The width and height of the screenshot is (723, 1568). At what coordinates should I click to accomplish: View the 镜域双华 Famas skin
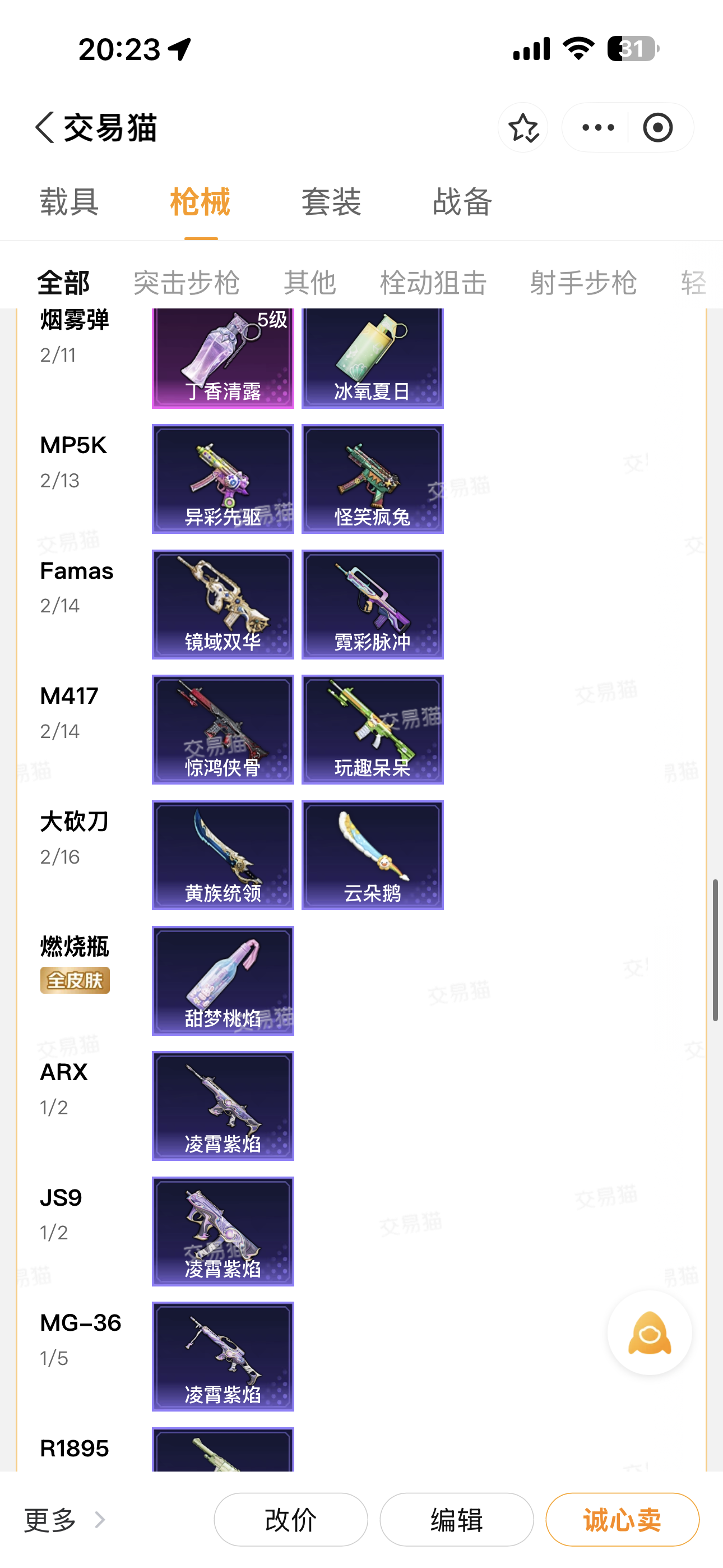[223, 605]
